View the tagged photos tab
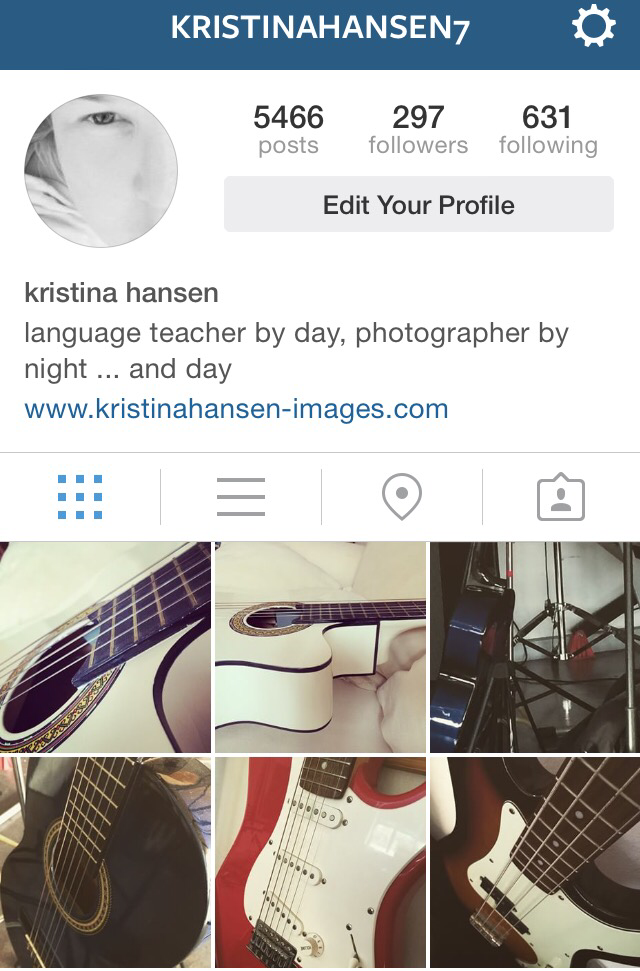 point(561,497)
